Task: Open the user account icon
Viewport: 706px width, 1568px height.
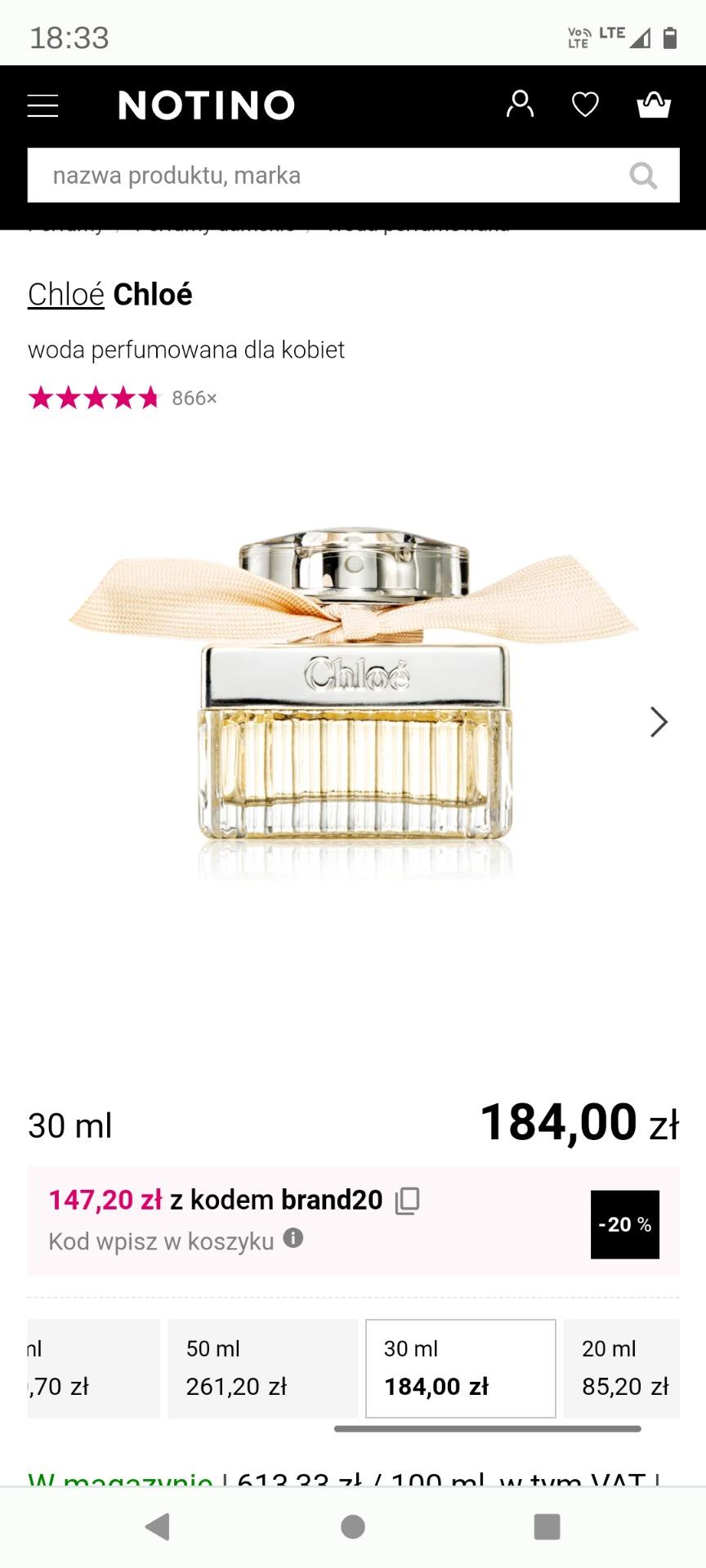Action: 520,105
